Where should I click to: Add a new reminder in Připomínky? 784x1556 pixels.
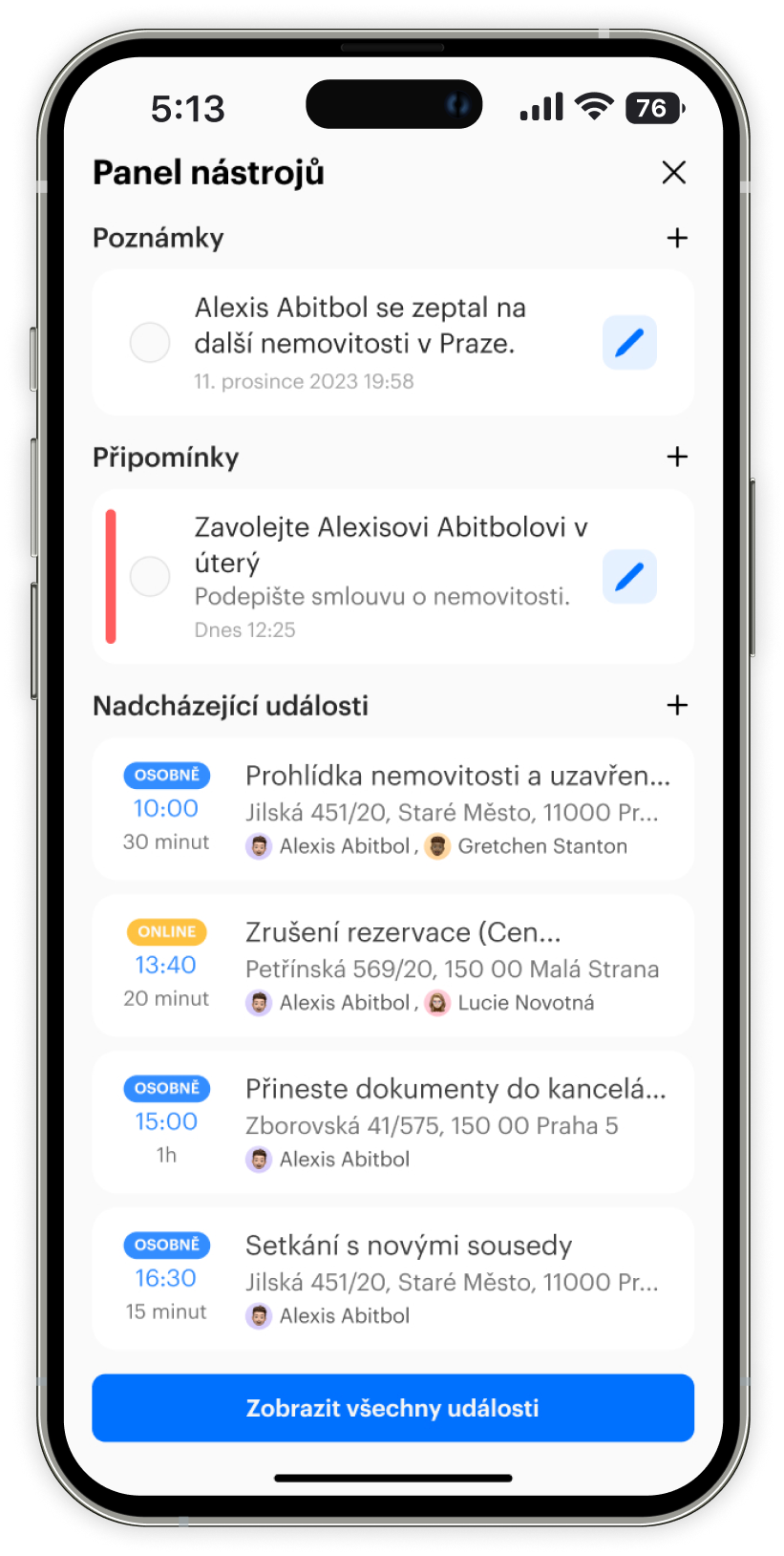click(676, 457)
